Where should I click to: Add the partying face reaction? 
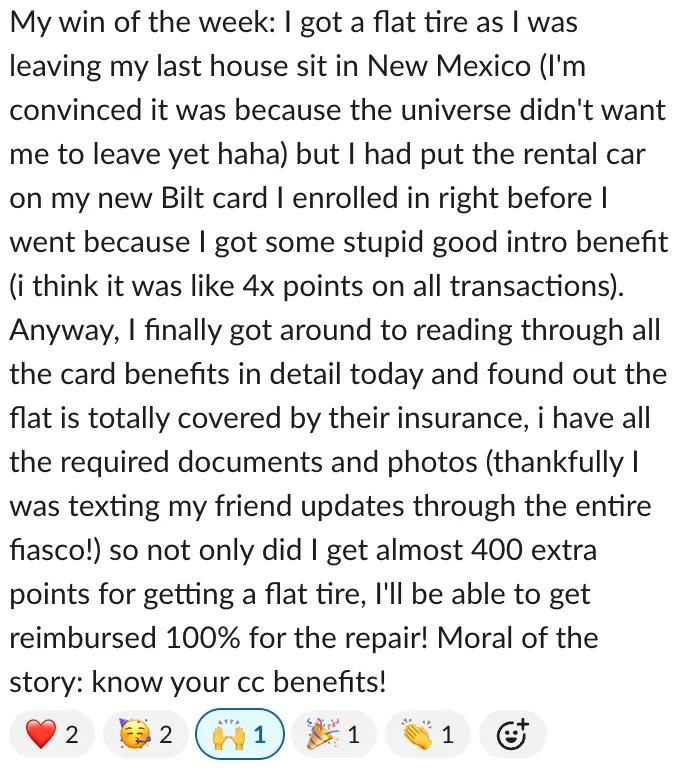[146, 734]
